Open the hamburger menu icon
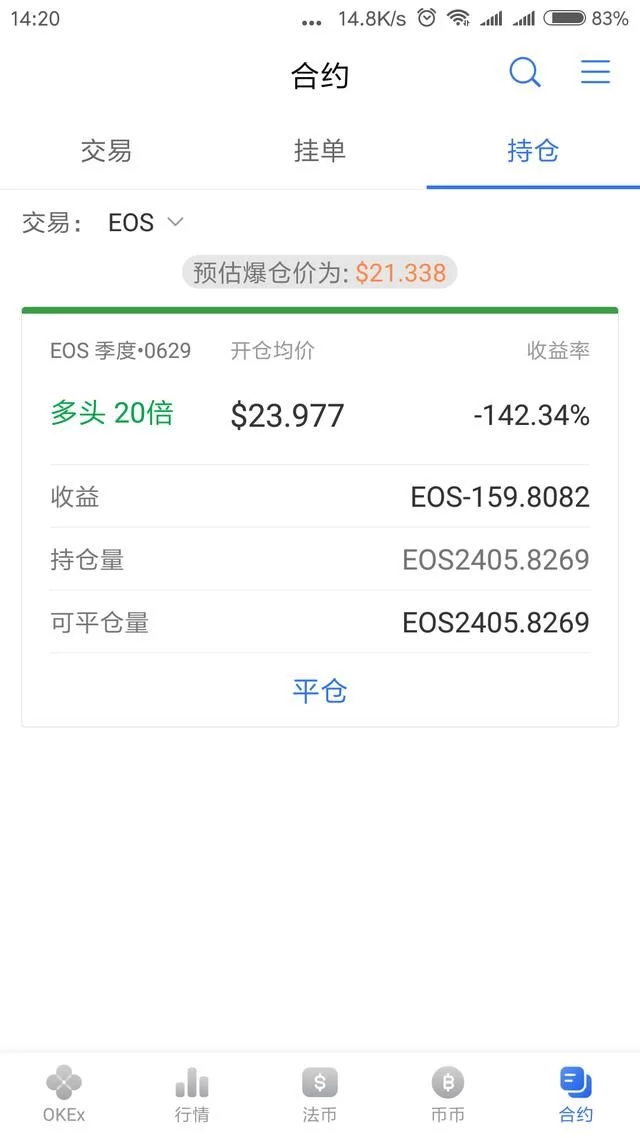Screen dimensions: 640x1138 pyautogui.click(x=596, y=72)
